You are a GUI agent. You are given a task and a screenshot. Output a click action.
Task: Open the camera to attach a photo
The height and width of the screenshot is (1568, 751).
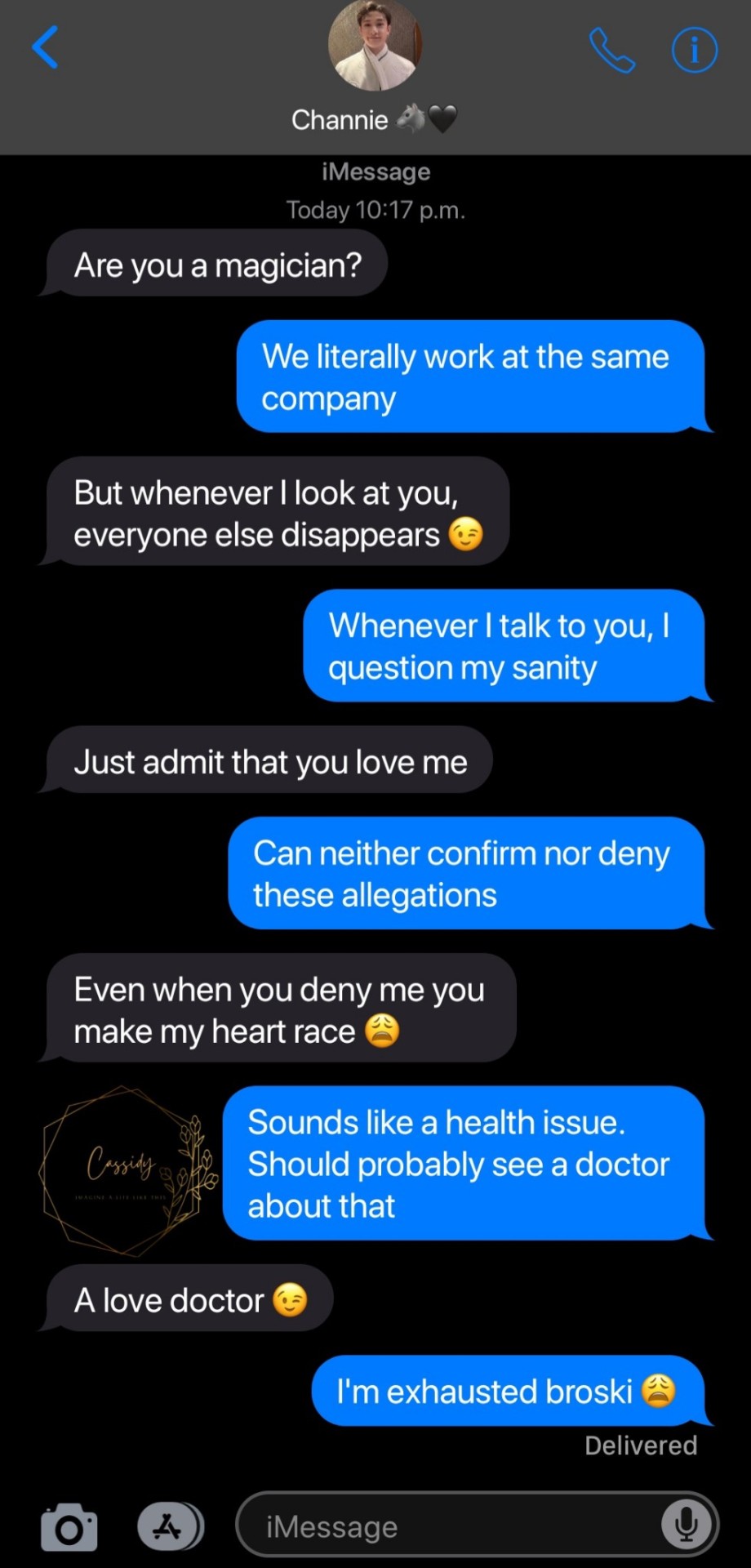(69, 1526)
